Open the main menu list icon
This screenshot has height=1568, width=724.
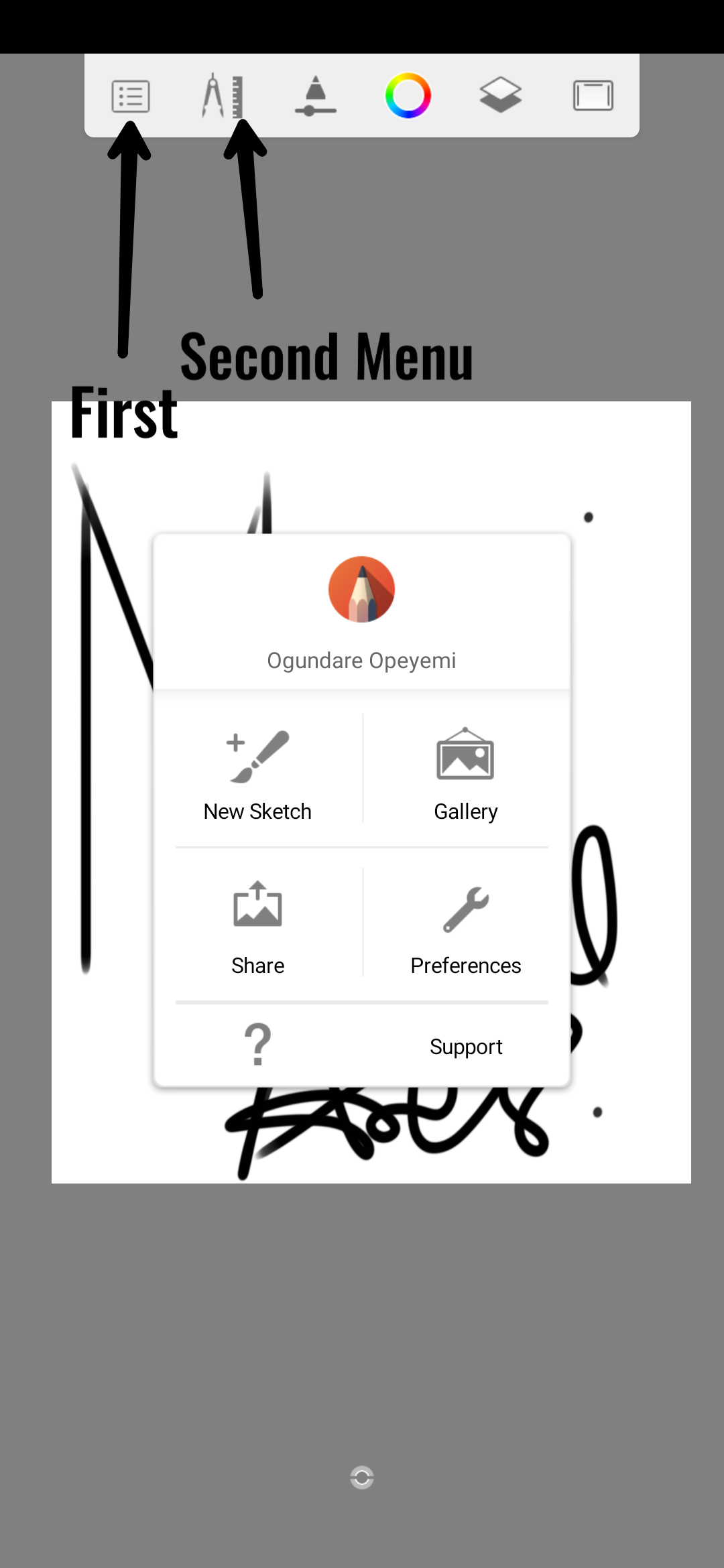coord(130,96)
